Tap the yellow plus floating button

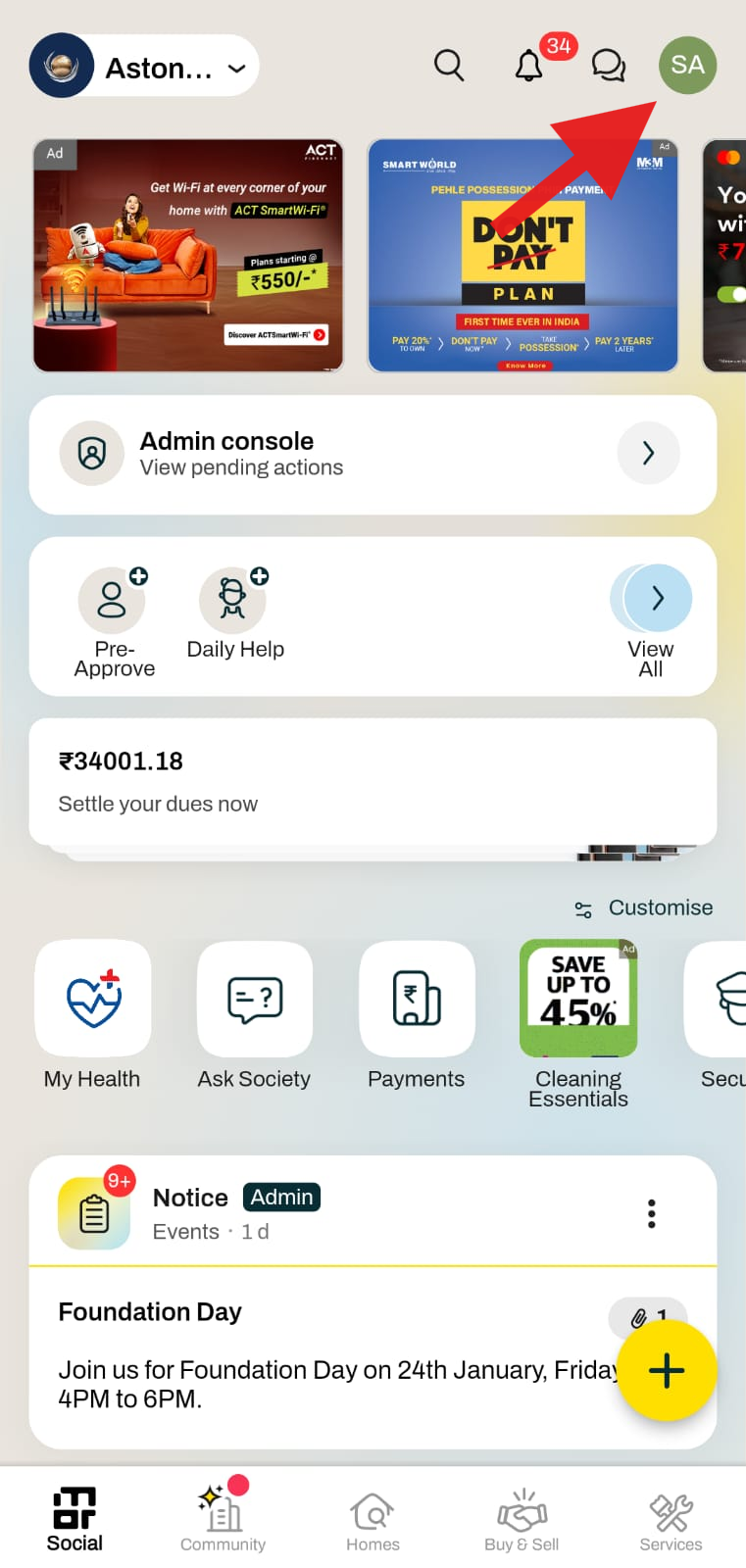coord(667,1370)
